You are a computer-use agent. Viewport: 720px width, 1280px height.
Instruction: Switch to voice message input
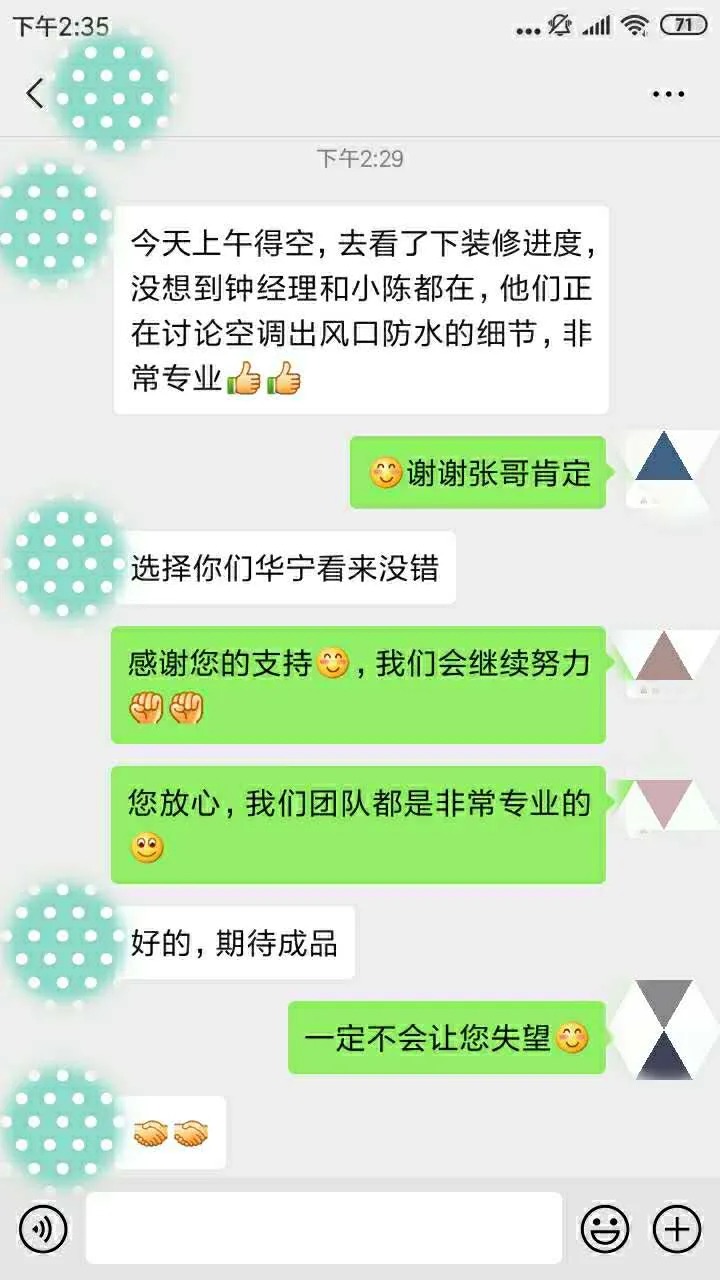(x=43, y=1228)
